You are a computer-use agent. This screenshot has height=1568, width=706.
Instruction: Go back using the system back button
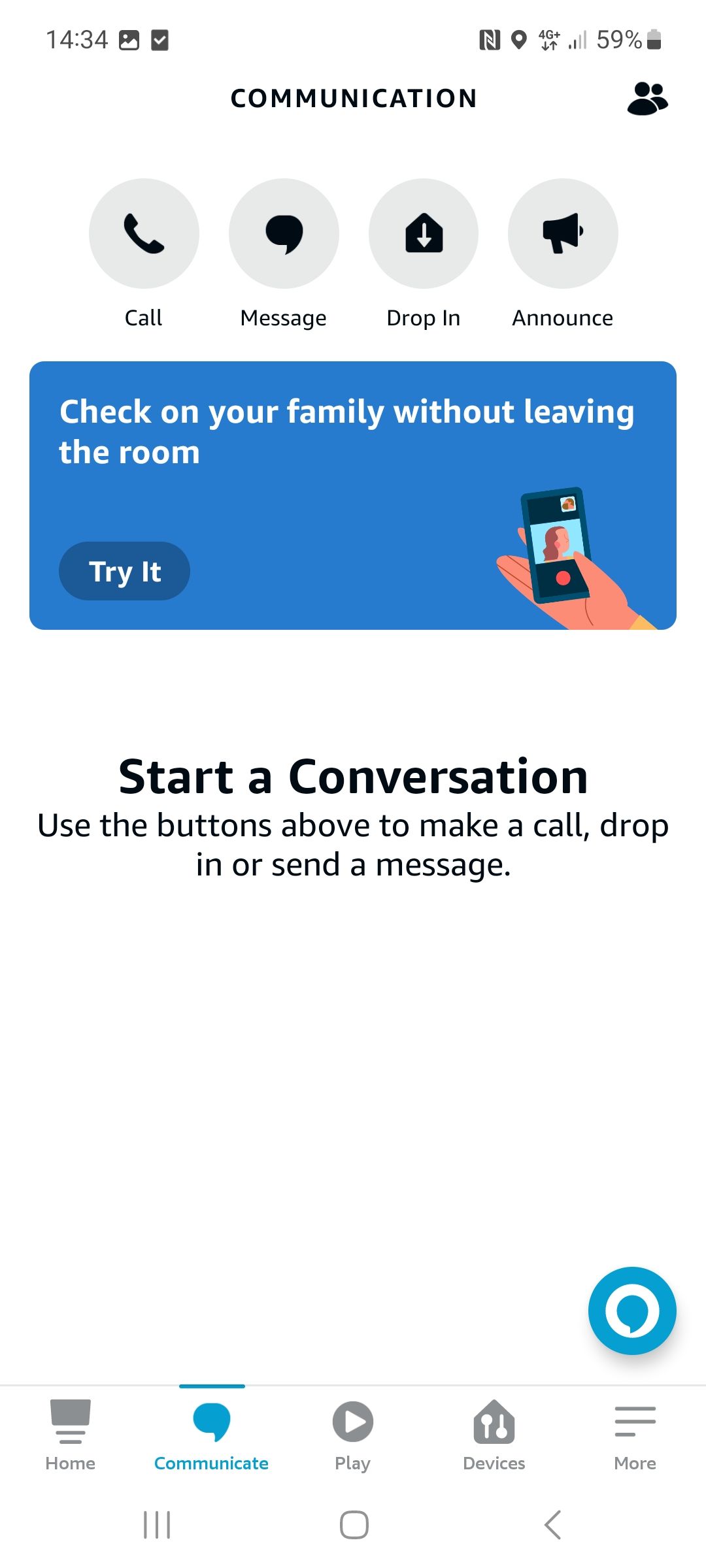coord(552,1525)
